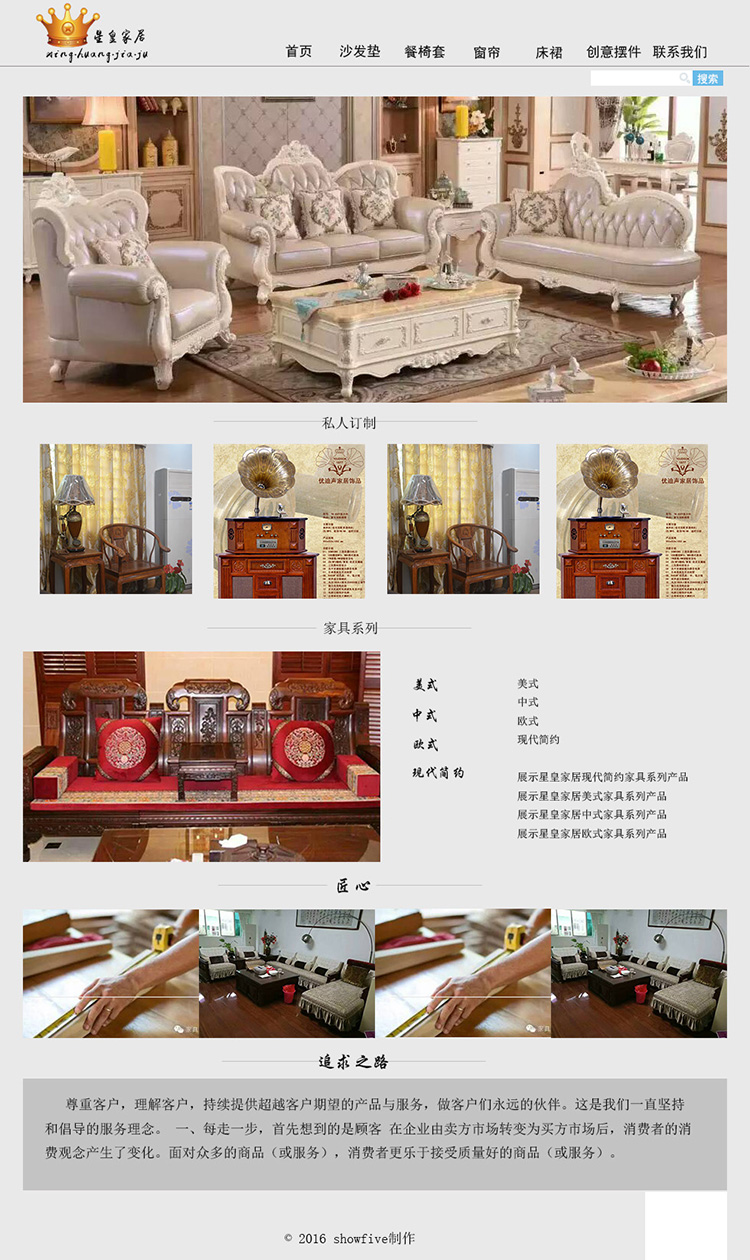Open 联系我们 contact page
This screenshot has width=750, height=1260.
click(x=680, y=52)
